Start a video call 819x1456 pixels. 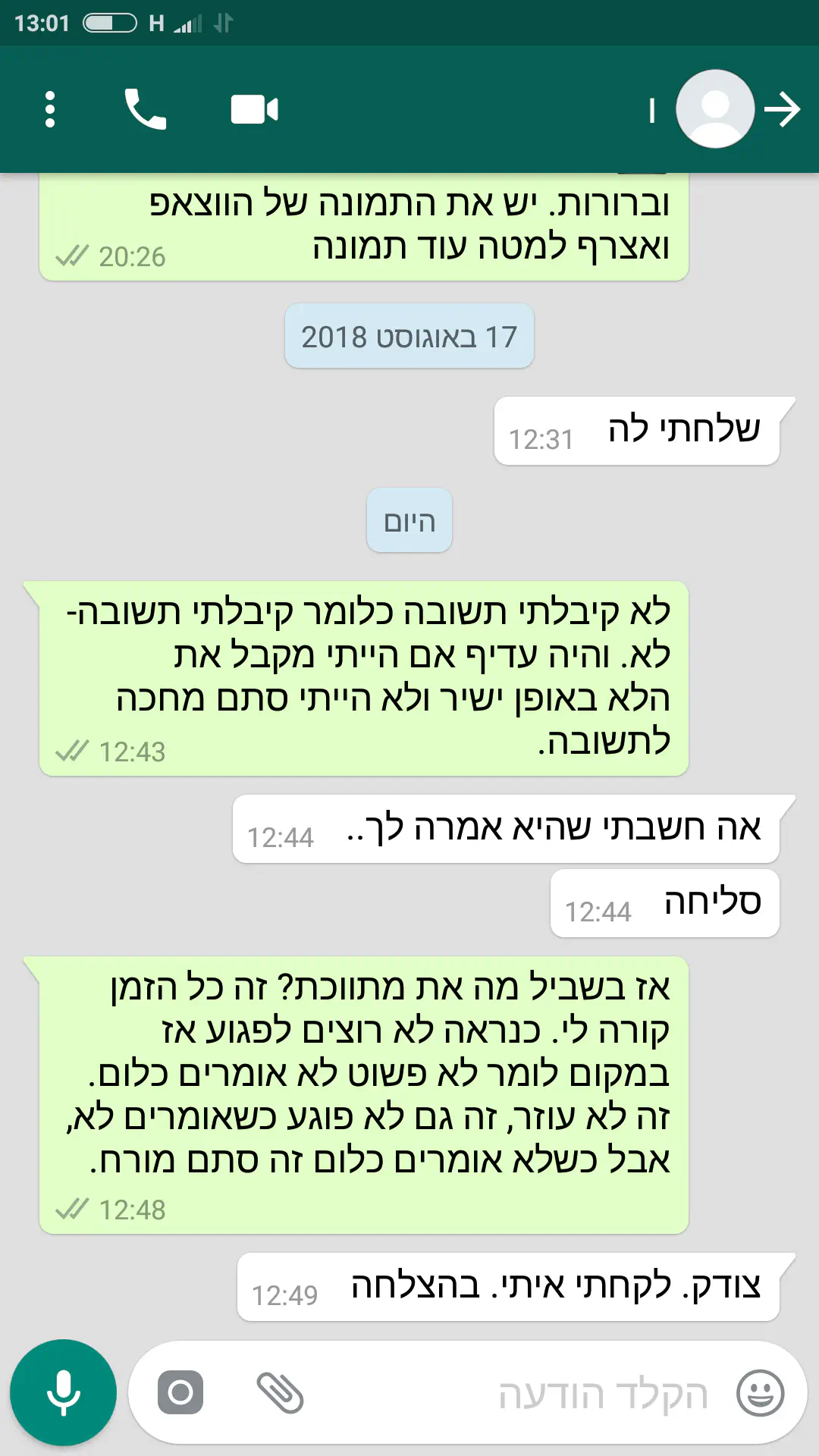pos(254,109)
